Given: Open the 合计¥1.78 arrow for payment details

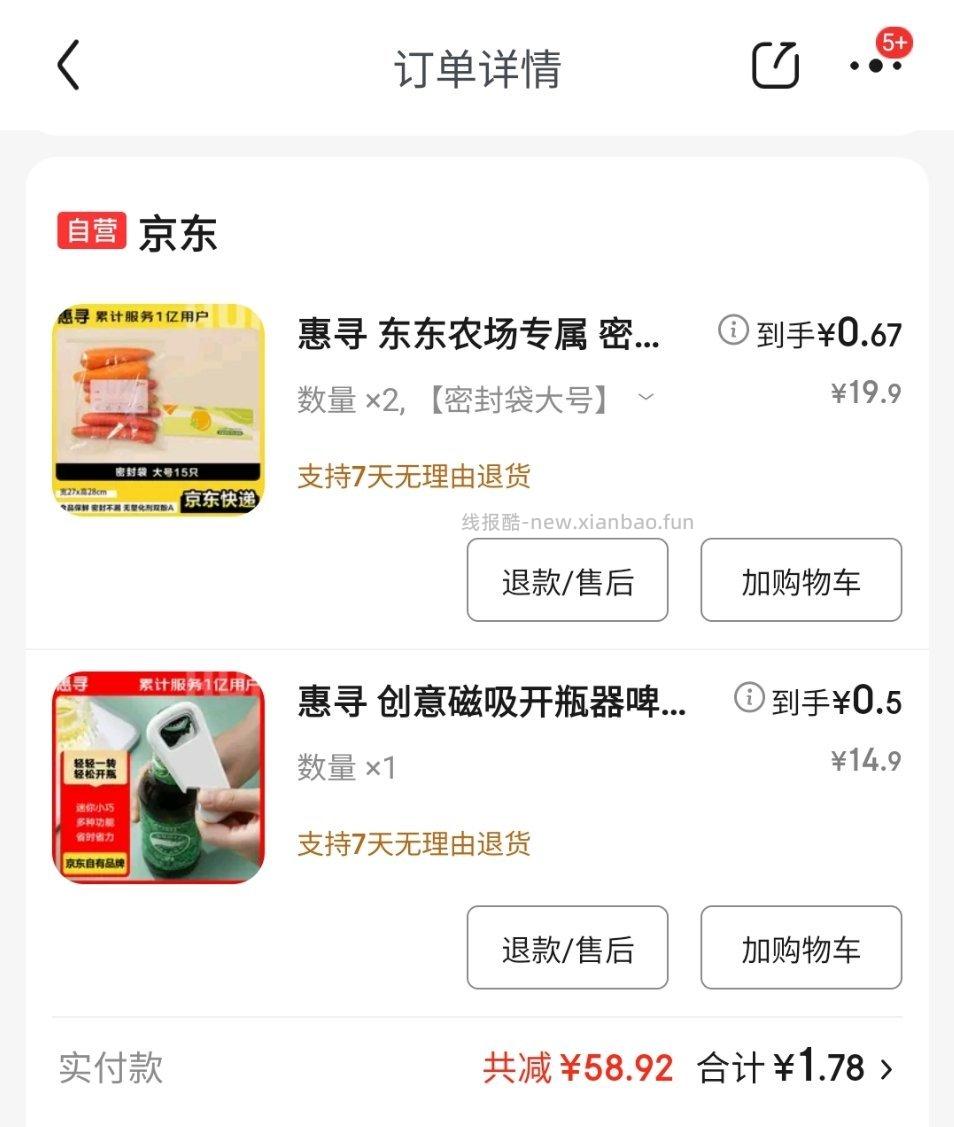Looking at the screenshot, I should (886, 1068).
